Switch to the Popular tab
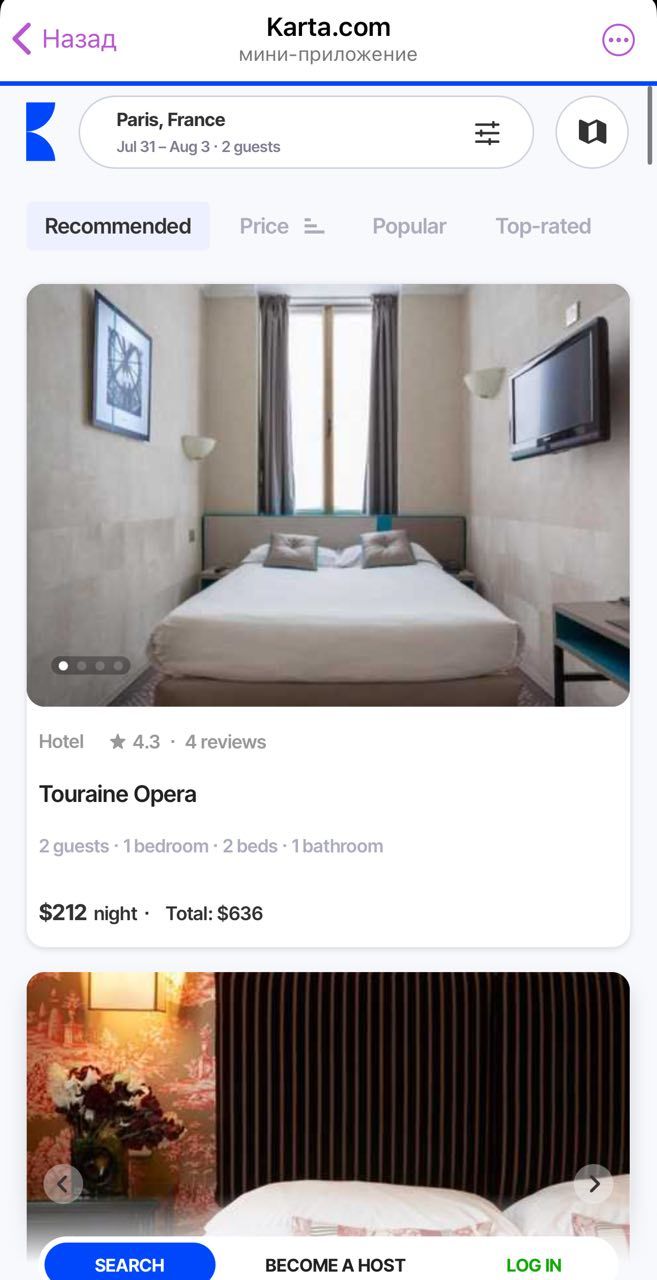The image size is (657, 1280). [409, 226]
